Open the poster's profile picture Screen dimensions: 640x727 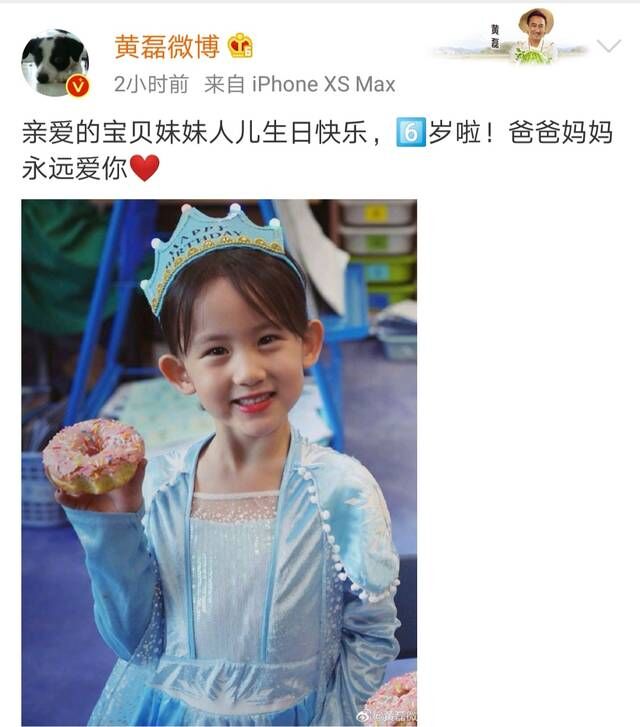[54, 61]
